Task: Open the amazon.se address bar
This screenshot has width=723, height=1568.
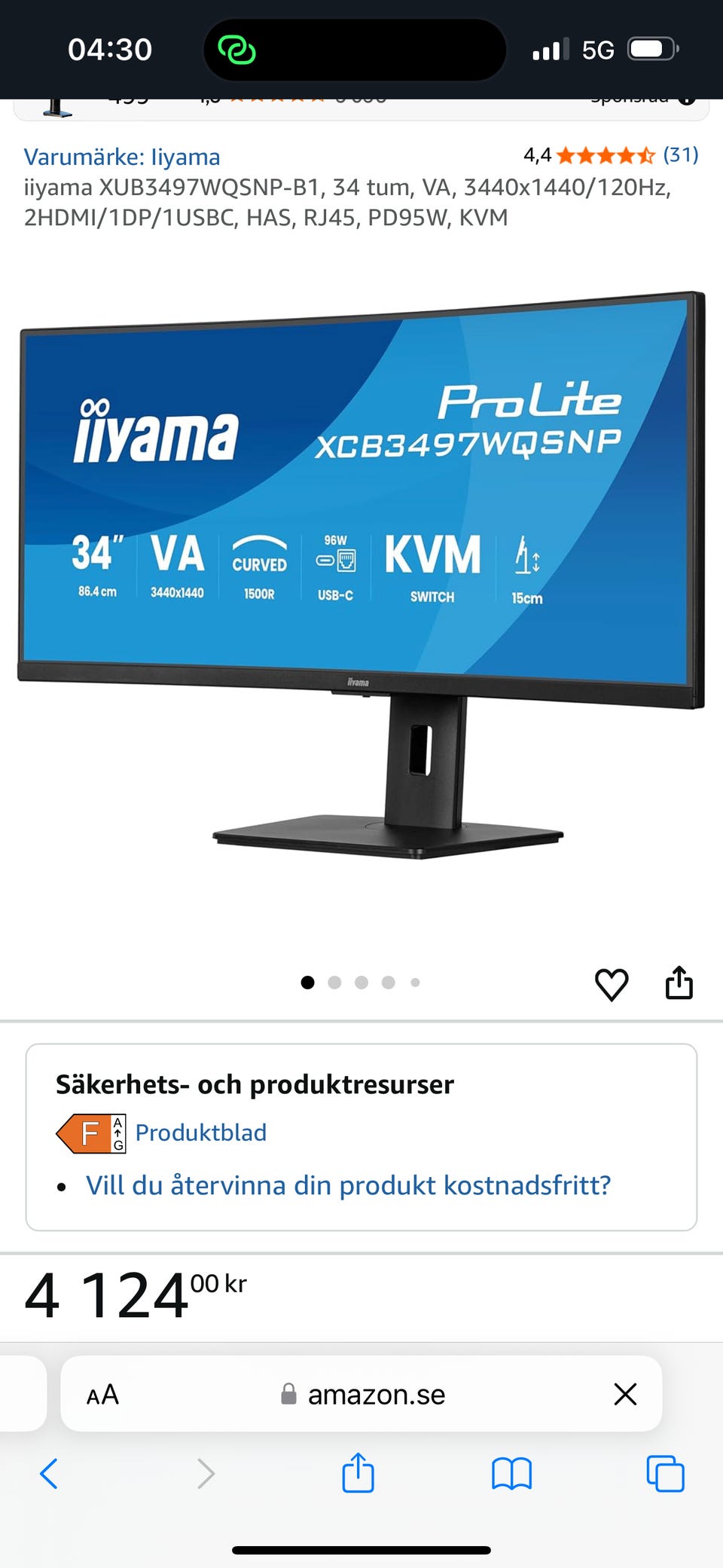Action: pyautogui.click(x=375, y=1393)
